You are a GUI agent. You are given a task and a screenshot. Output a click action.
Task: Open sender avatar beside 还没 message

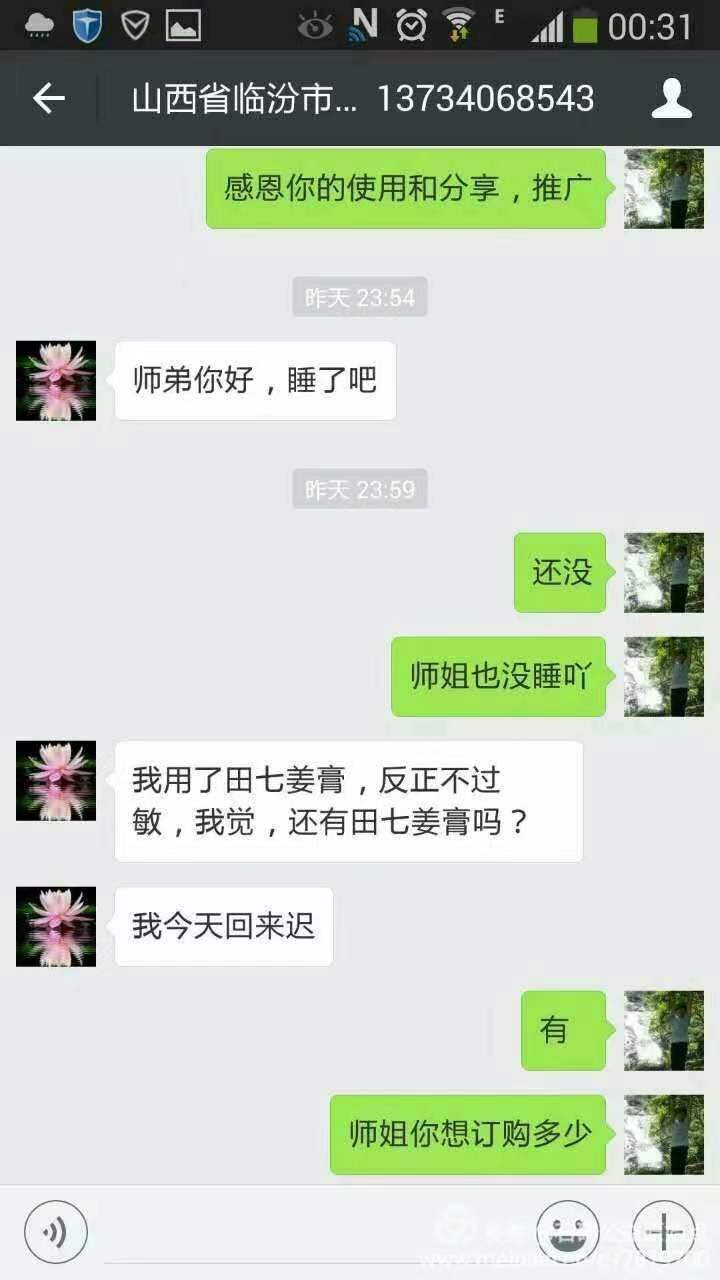coord(663,572)
